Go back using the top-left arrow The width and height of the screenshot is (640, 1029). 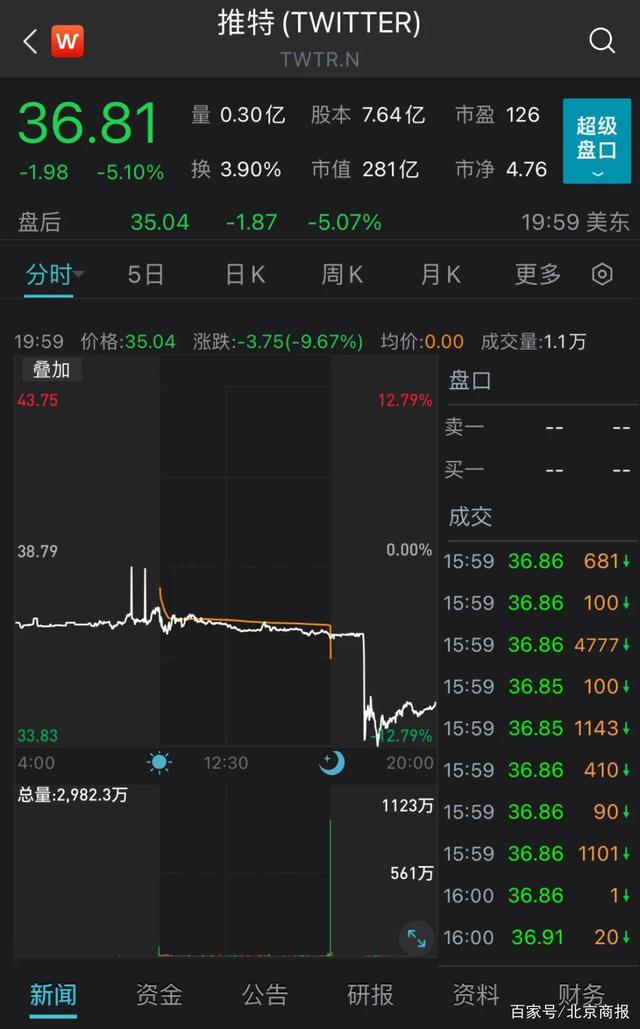30,41
